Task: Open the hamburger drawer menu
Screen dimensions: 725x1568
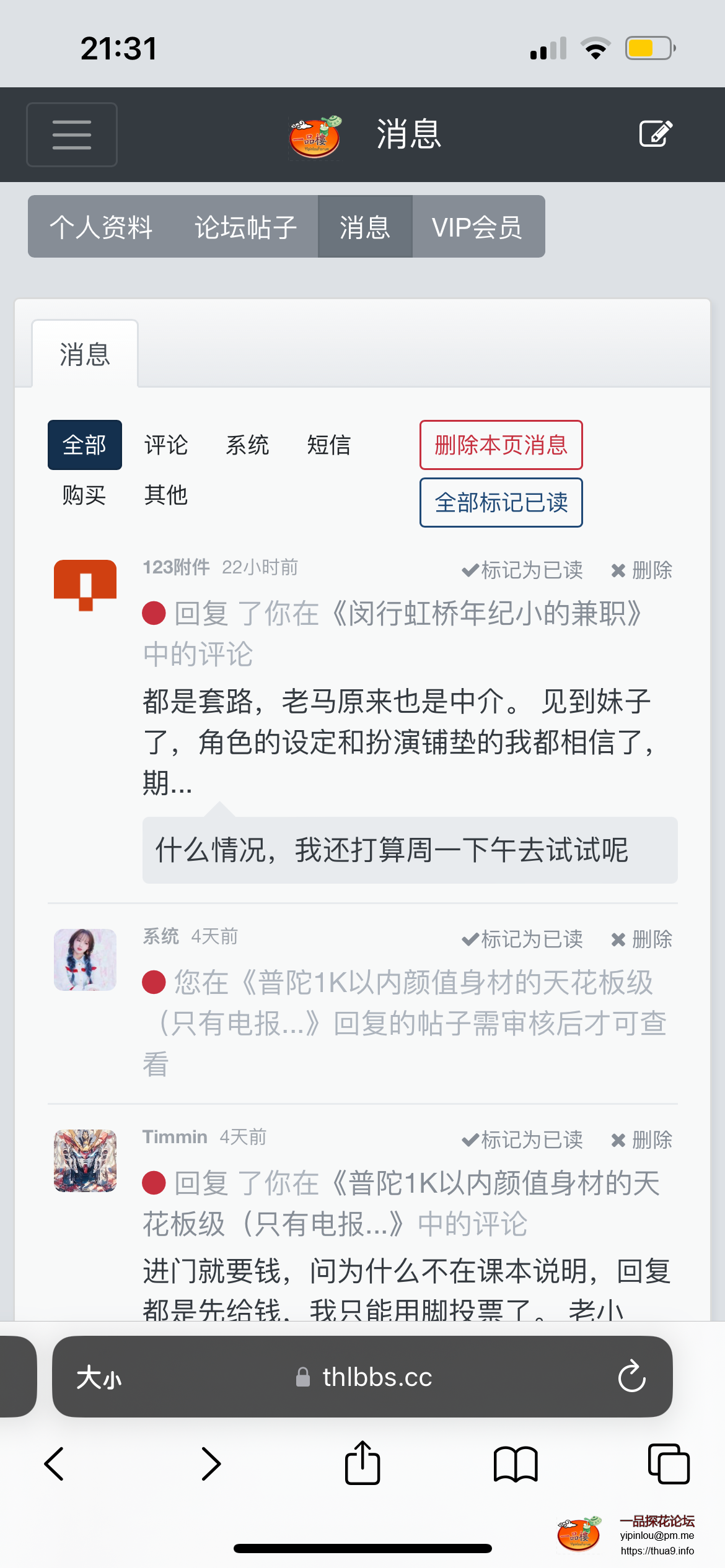Action: pos(72,134)
